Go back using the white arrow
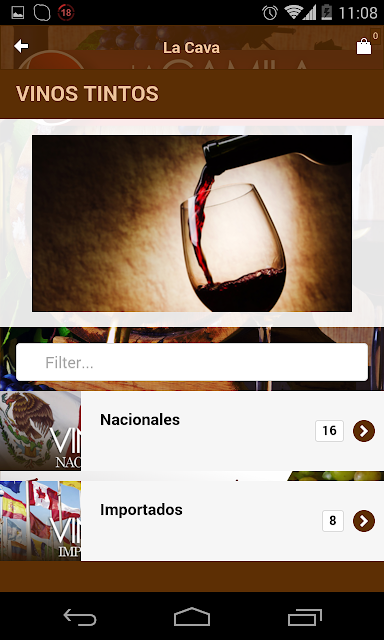This screenshot has height=640, width=384. pyautogui.click(x=21, y=47)
